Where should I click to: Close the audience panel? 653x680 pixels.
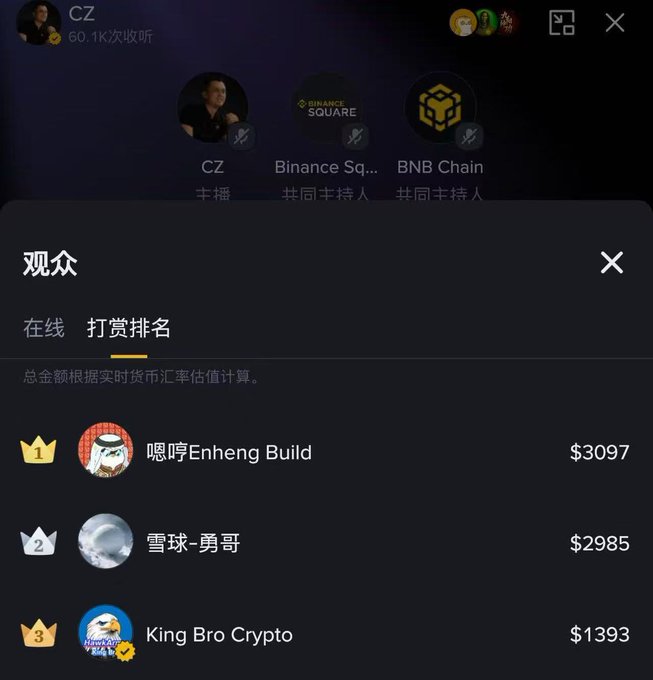(611, 263)
